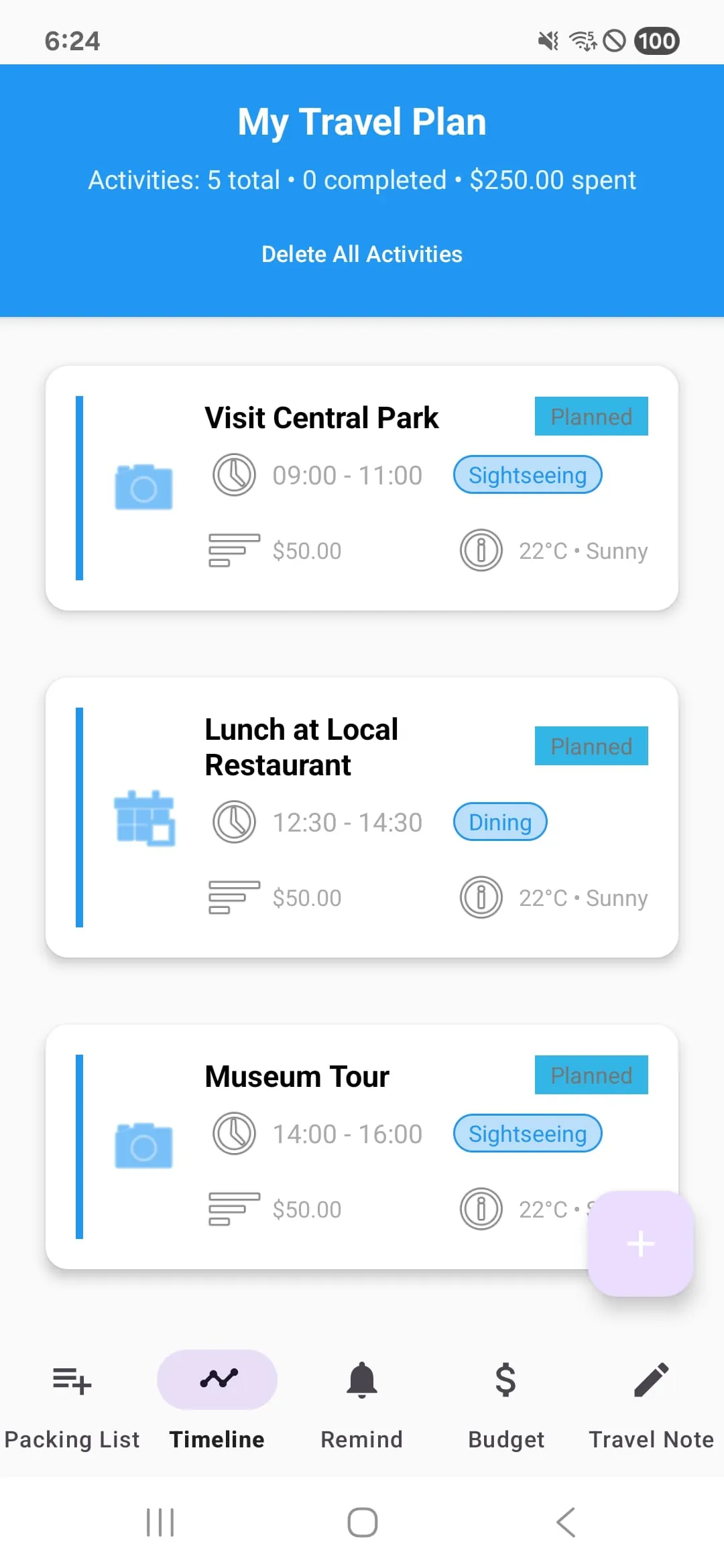Open the Budget tab
Screen dimensions: 724x1568
pos(506,1400)
